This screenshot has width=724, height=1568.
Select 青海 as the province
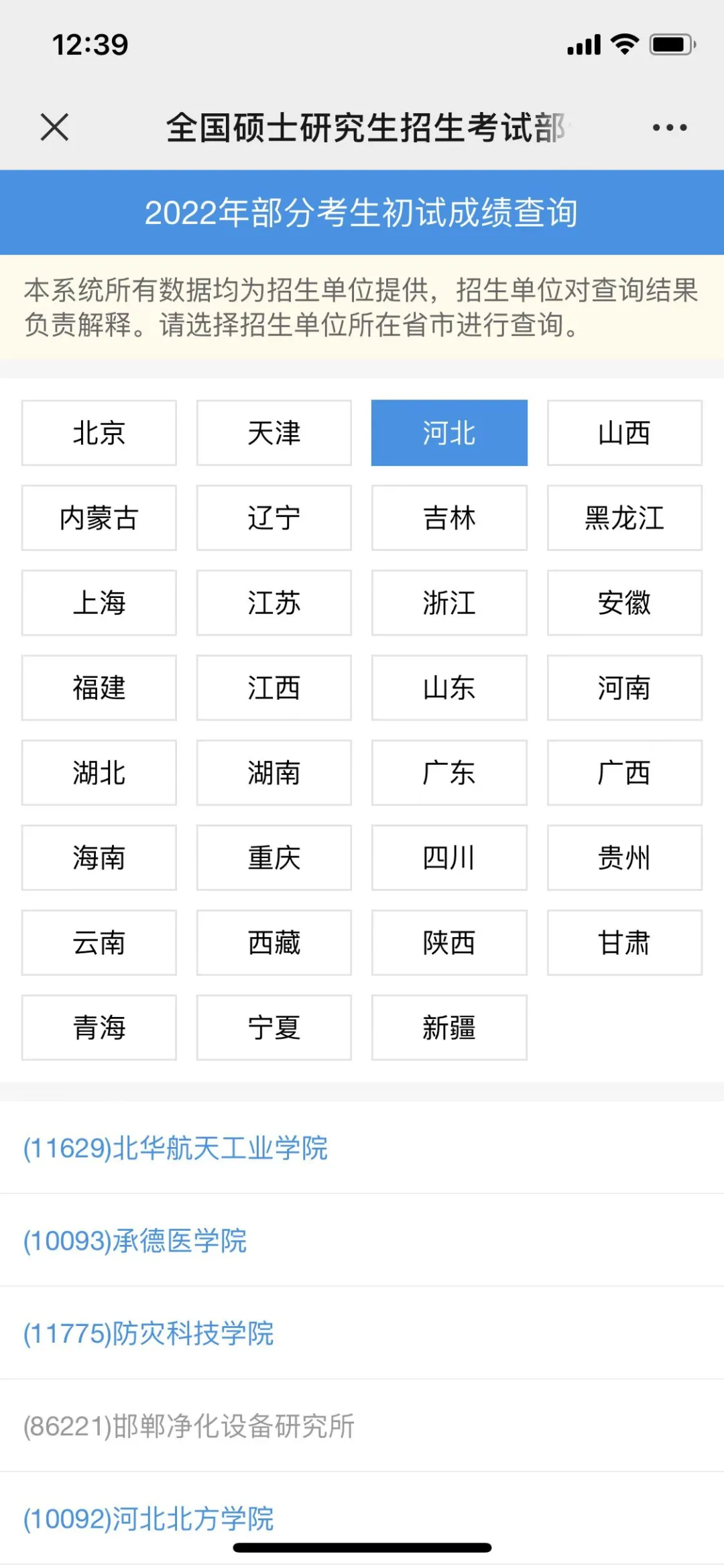98,1028
